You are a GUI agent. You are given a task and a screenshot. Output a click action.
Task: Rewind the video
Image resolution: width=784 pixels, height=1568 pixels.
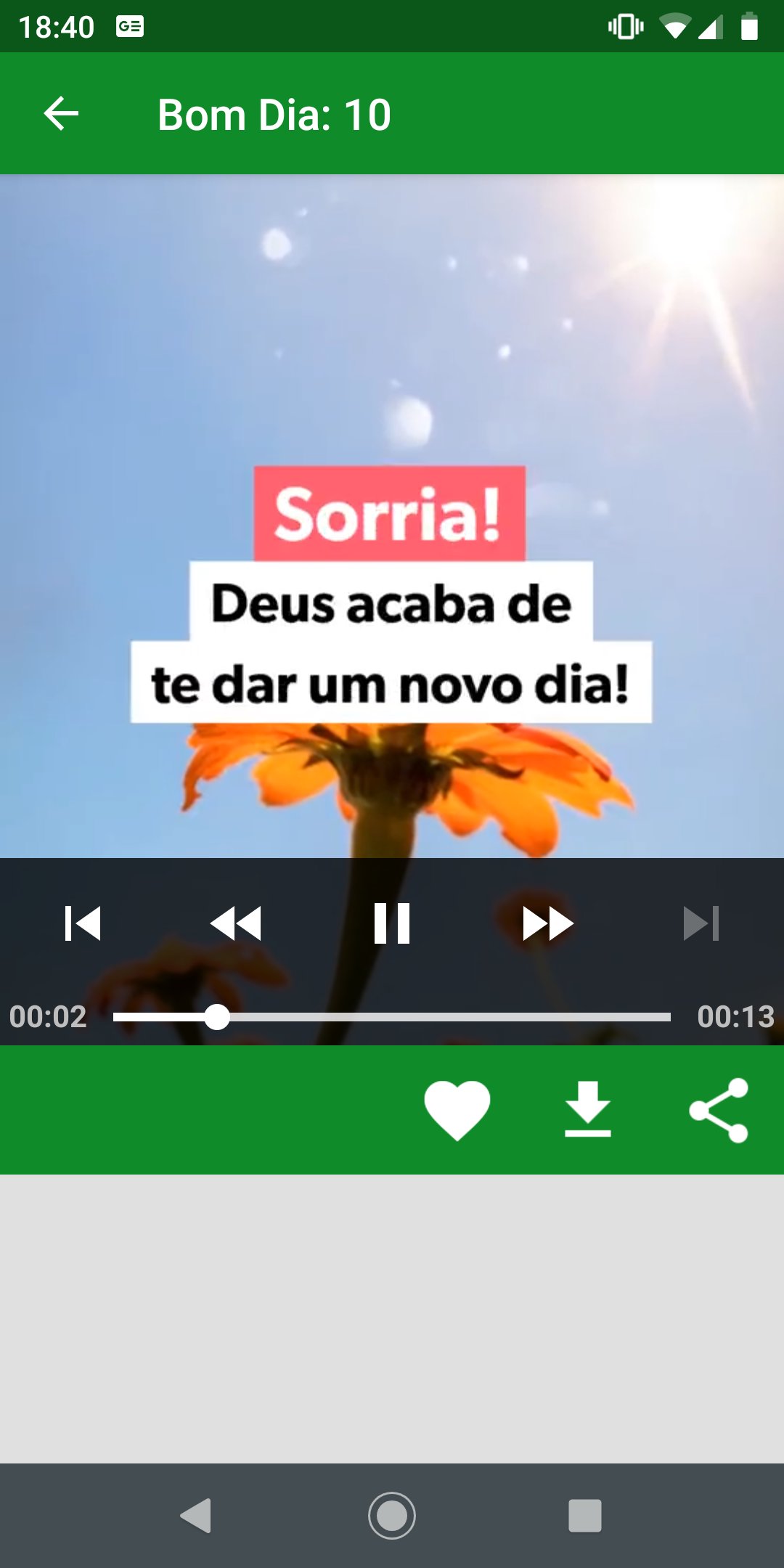(236, 923)
